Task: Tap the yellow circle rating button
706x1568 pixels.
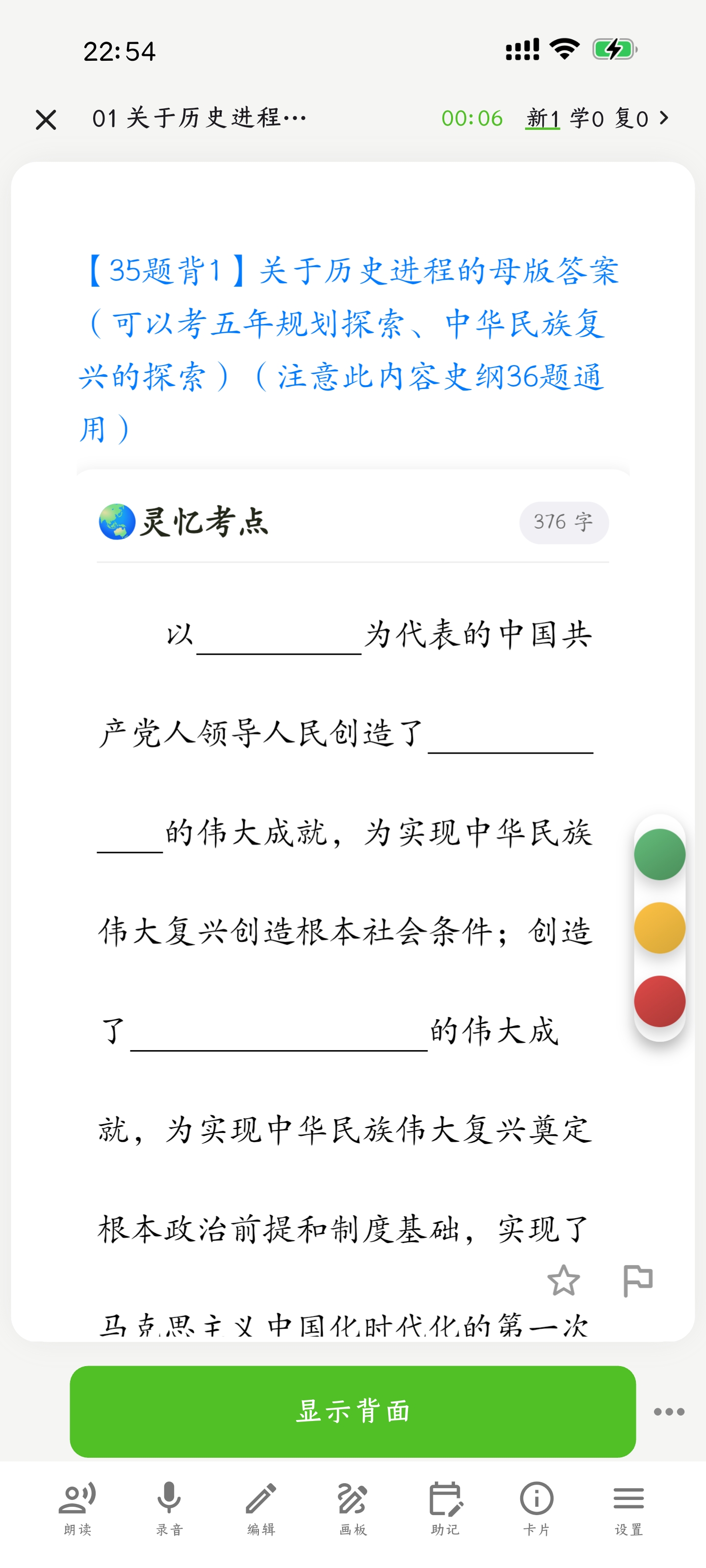Action: [x=659, y=928]
